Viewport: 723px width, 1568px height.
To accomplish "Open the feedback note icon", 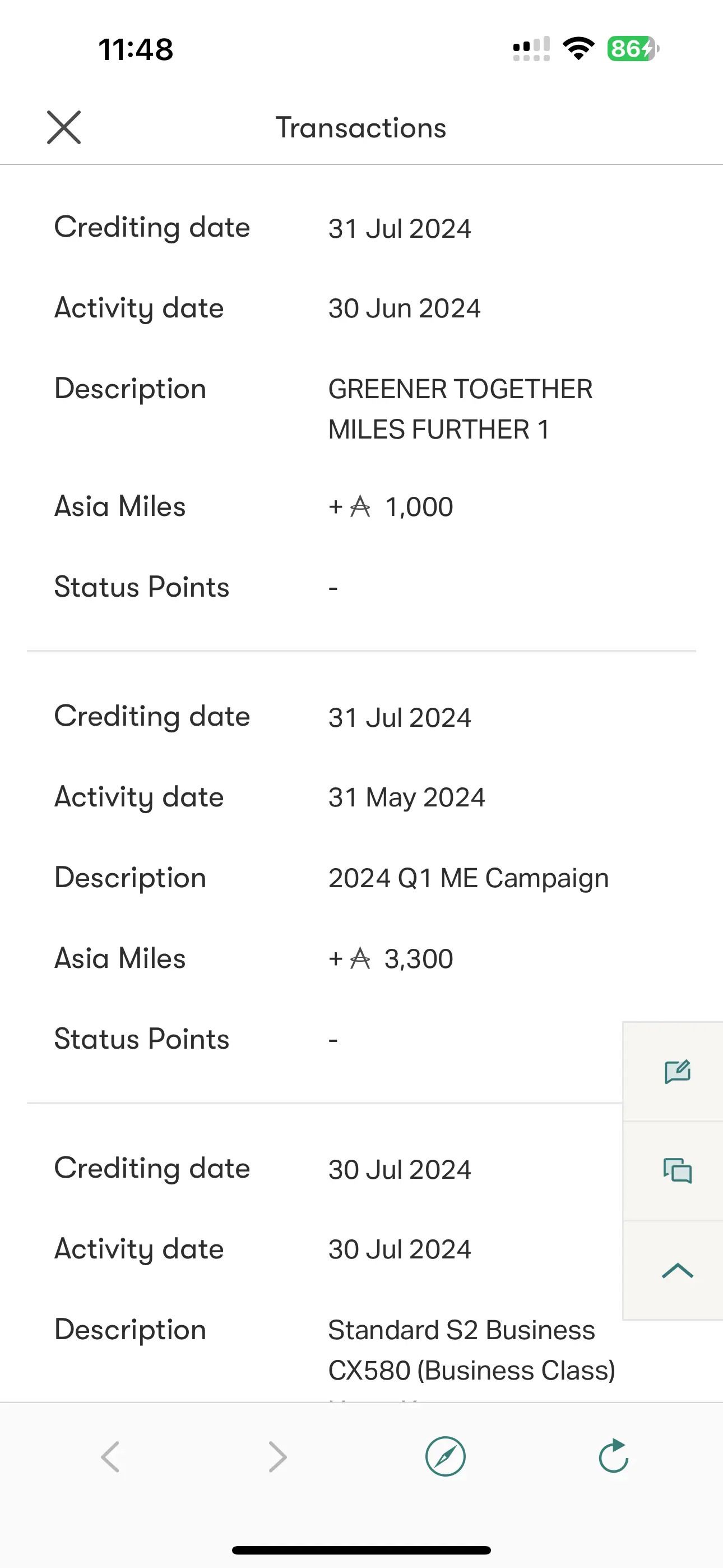I will click(x=678, y=1071).
